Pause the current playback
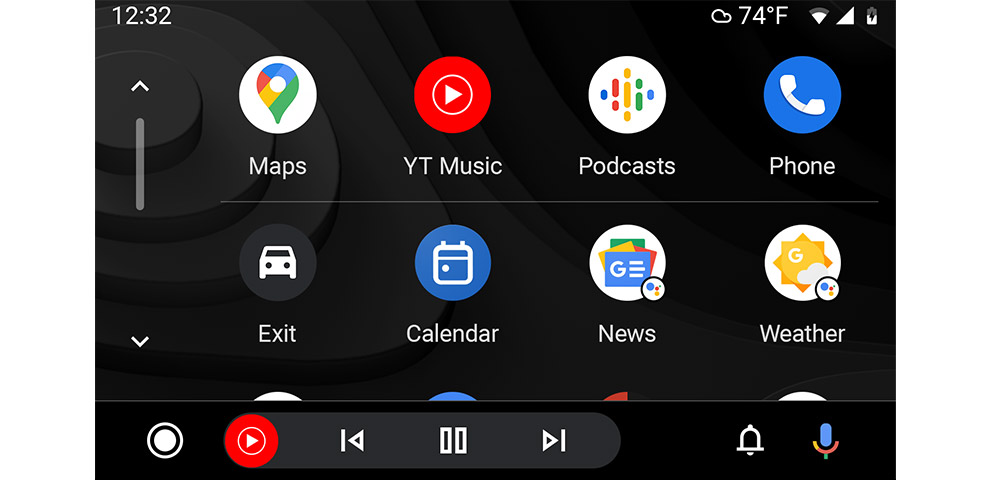Viewport: 991px width, 480px height. click(453, 440)
